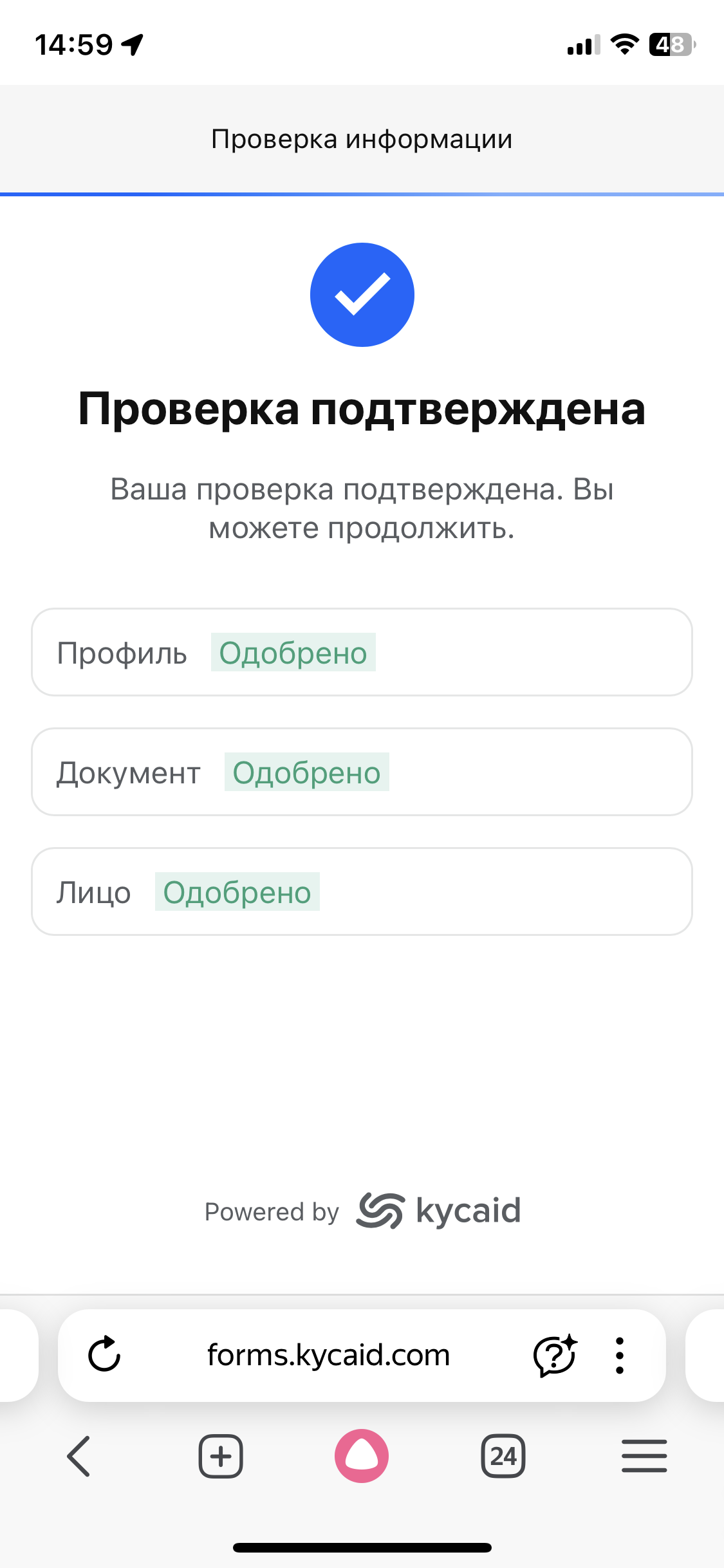This screenshot has height=1568, width=724.
Task: Open the three-dot page menu
Action: (x=620, y=1355)
